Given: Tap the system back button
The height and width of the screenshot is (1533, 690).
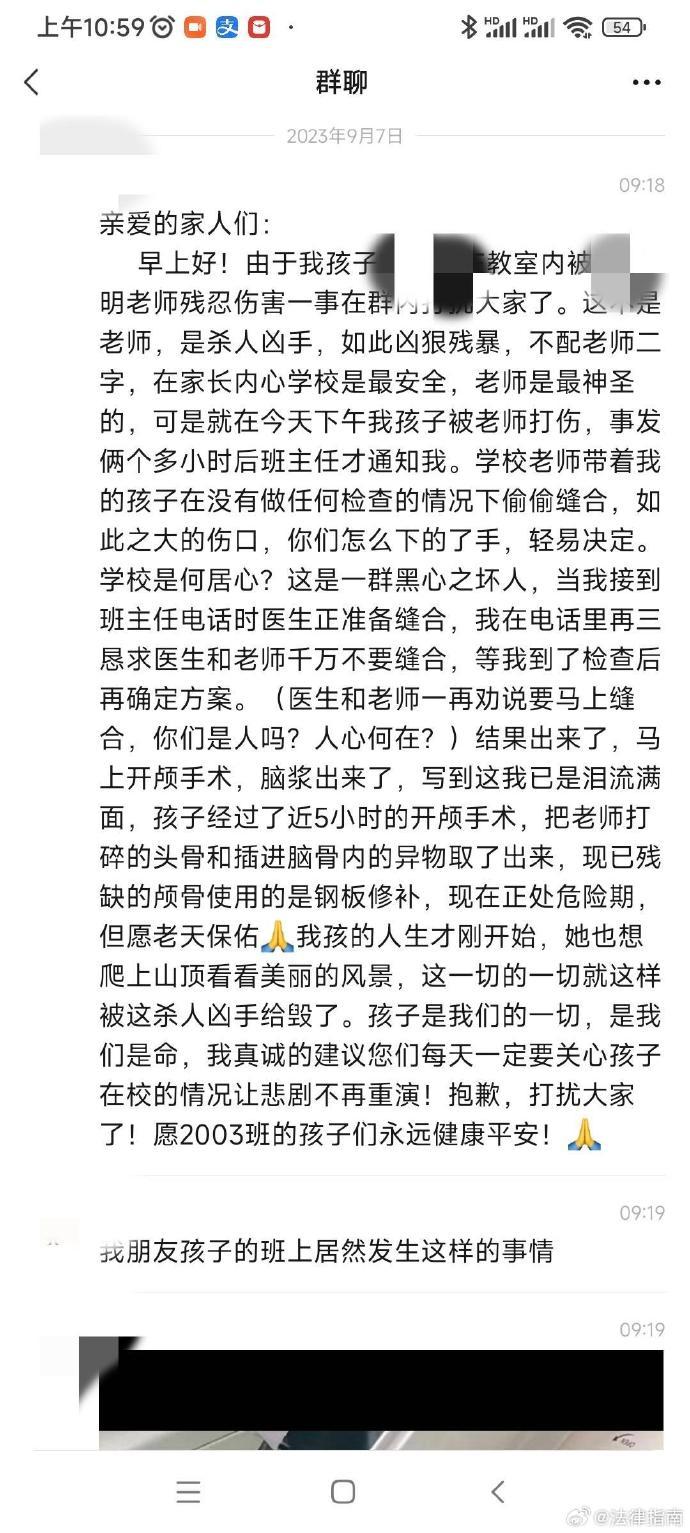Looking at the screenshot, I should tap(498, 1491).
